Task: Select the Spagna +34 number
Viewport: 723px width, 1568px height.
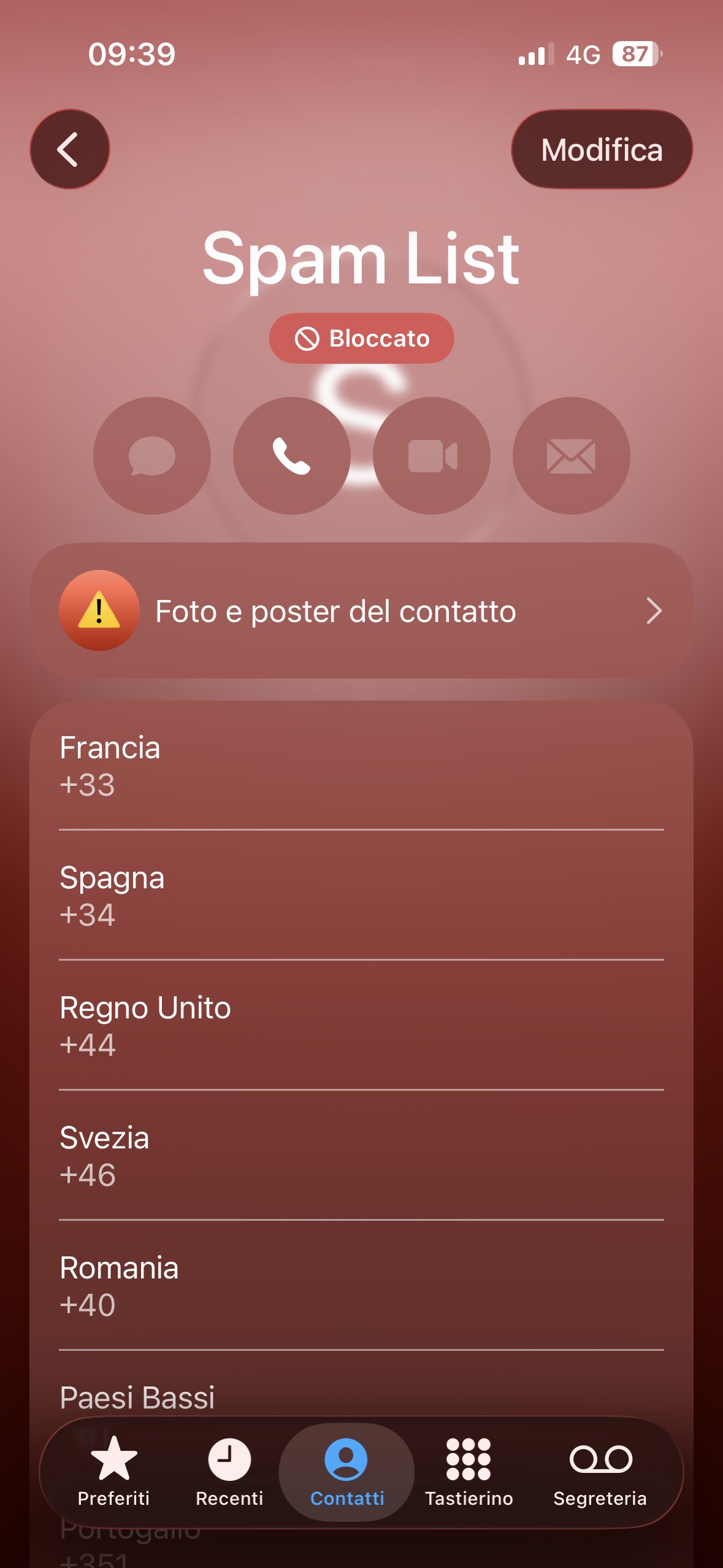Action: click(x=361, y=896)
